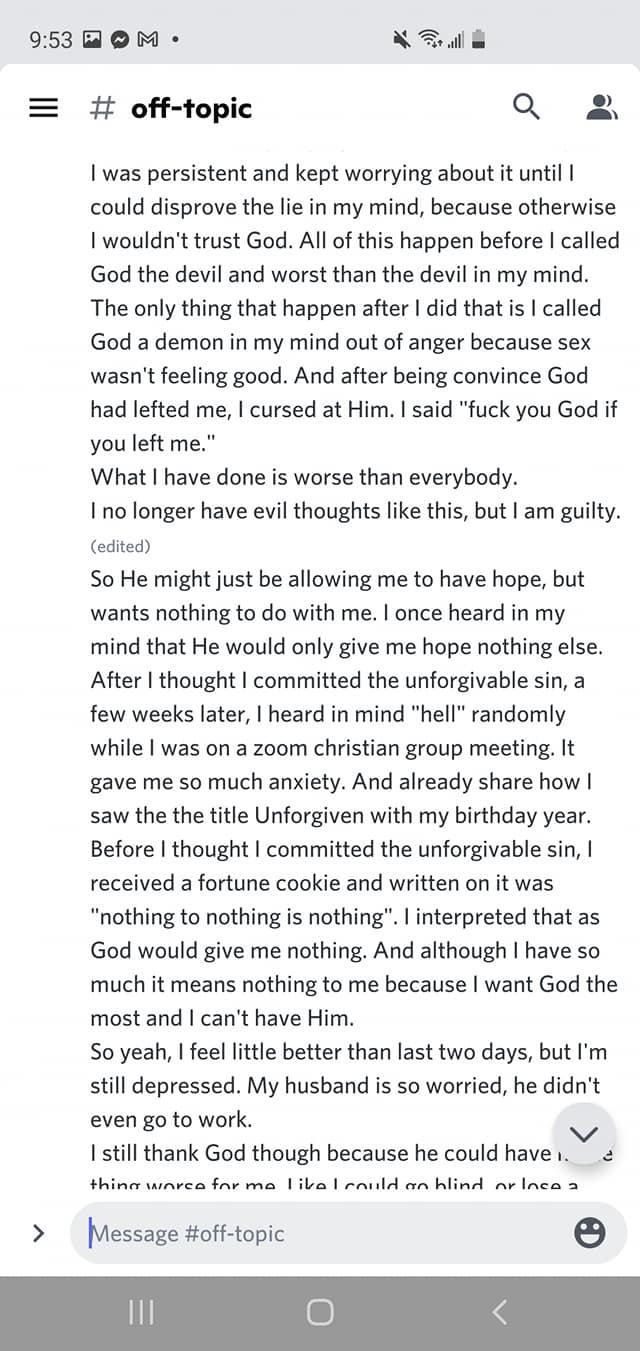The image size is (640, 1351).
Task: Go to the phone home screen
Action: tap(320, 1312)
